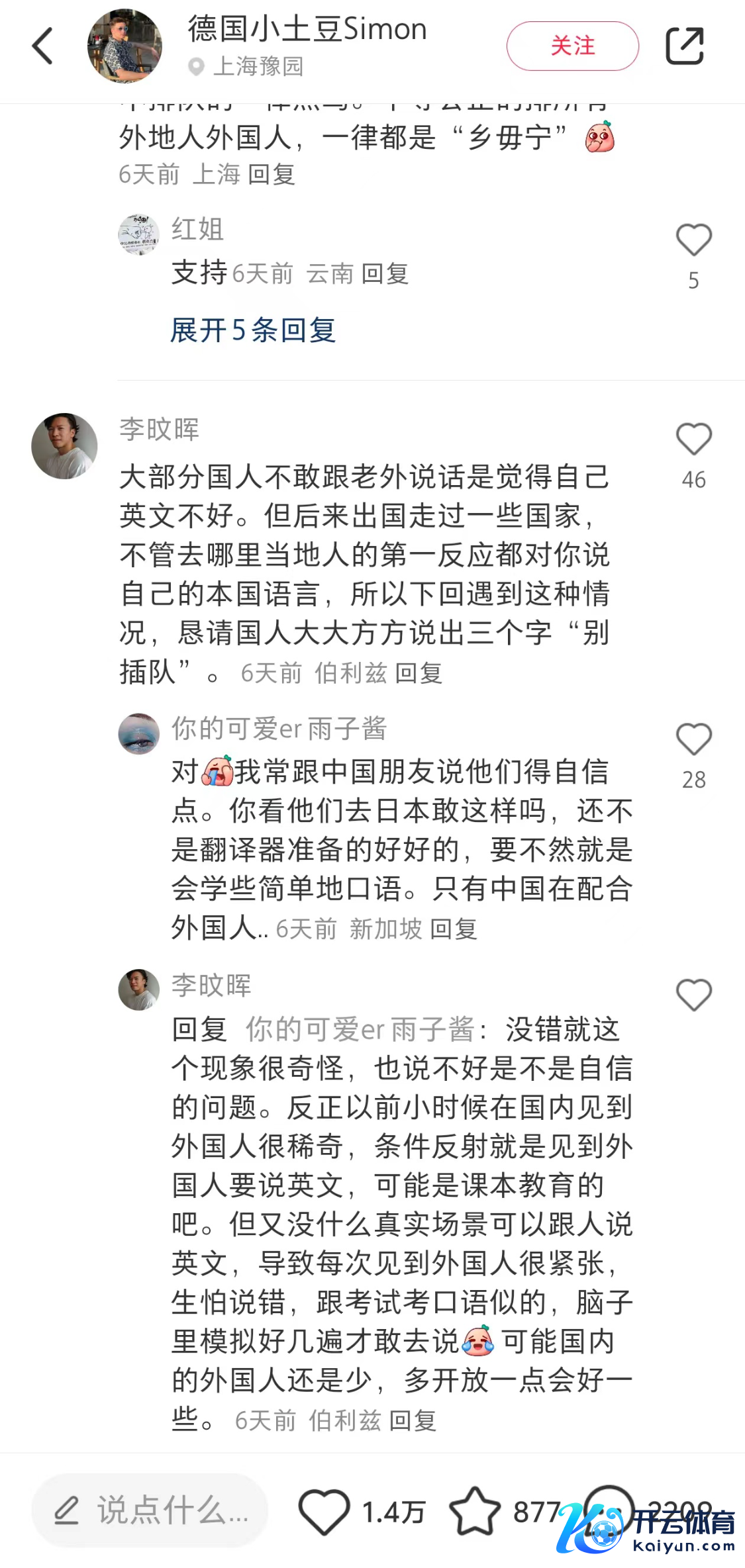This screenshot has height=1568, width=745.
Task: Open 红姐's profile avatar
Action: click(138, 235)
